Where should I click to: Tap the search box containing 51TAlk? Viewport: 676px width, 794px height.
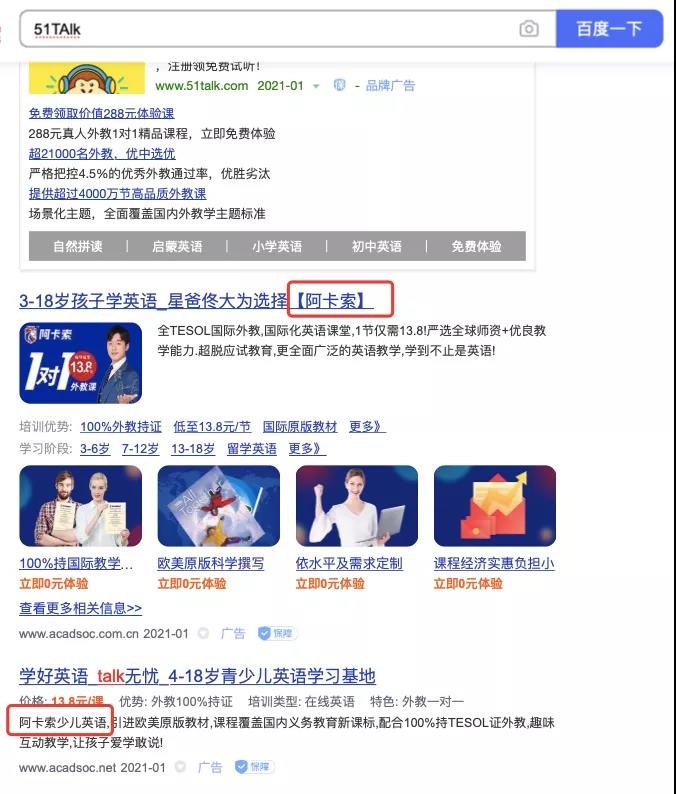coord(270,29)
